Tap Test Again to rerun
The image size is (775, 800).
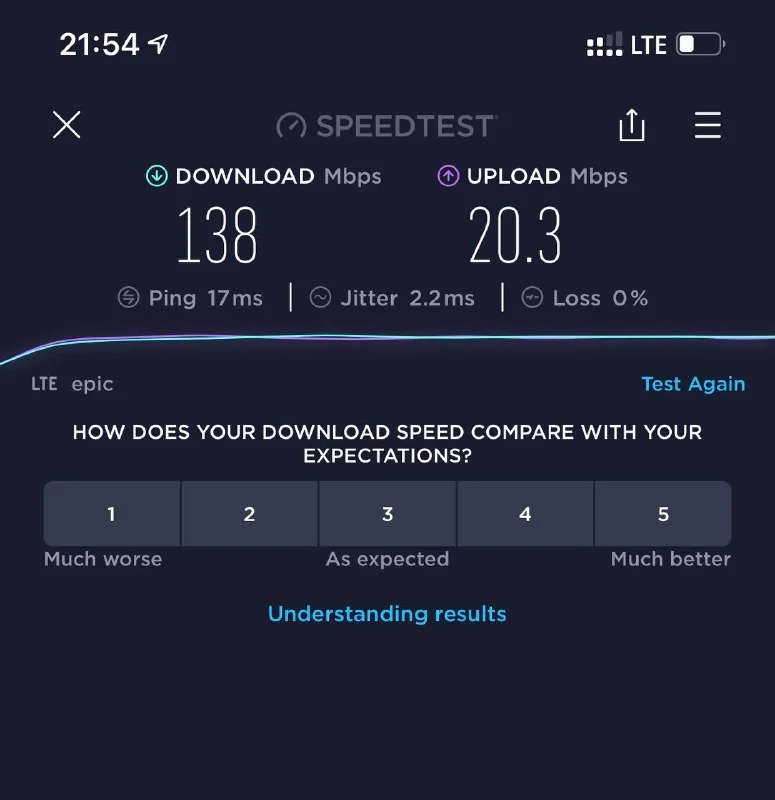693,384
